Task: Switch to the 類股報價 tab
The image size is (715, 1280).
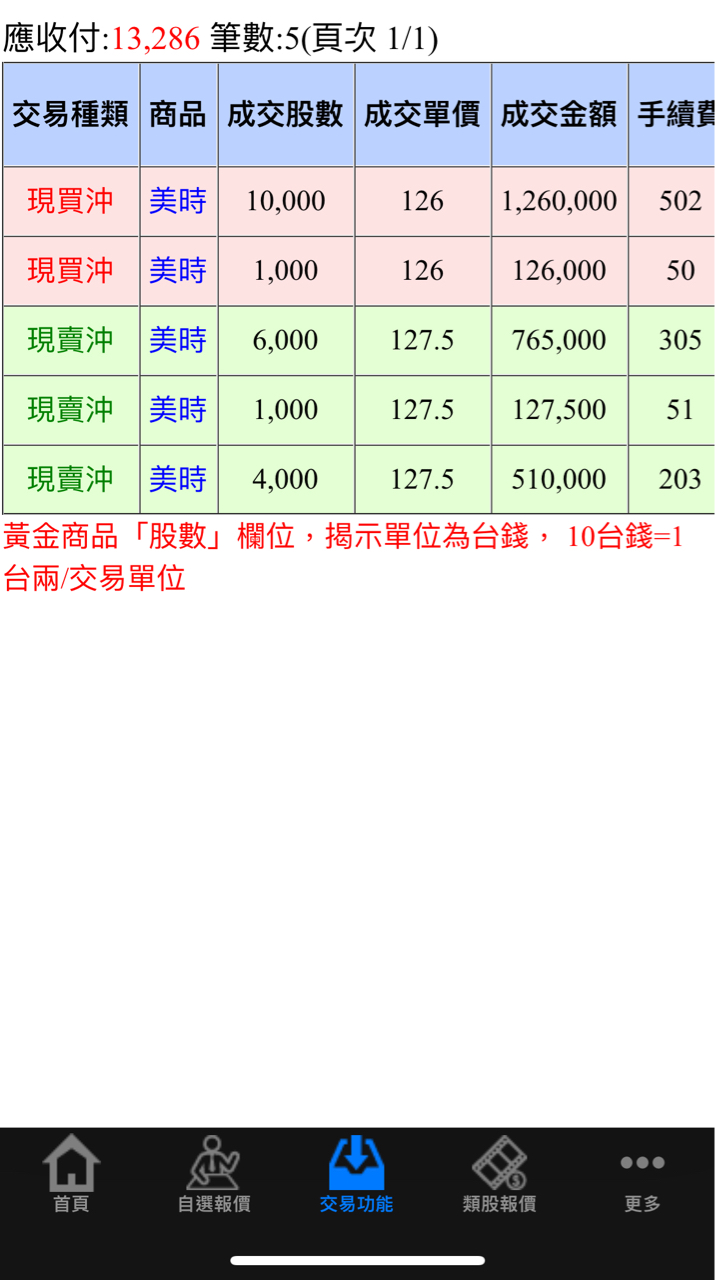Action: coord(499,1174)
